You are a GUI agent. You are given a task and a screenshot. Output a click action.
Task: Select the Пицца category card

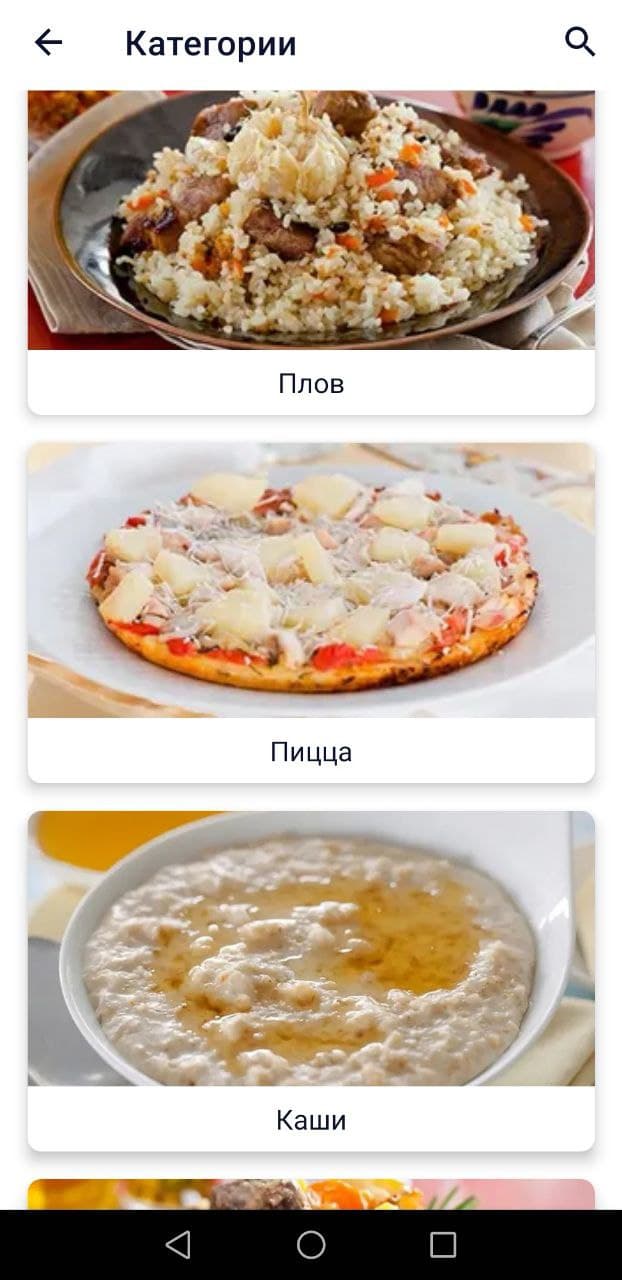pyautogui.click(x=311, y=610)
